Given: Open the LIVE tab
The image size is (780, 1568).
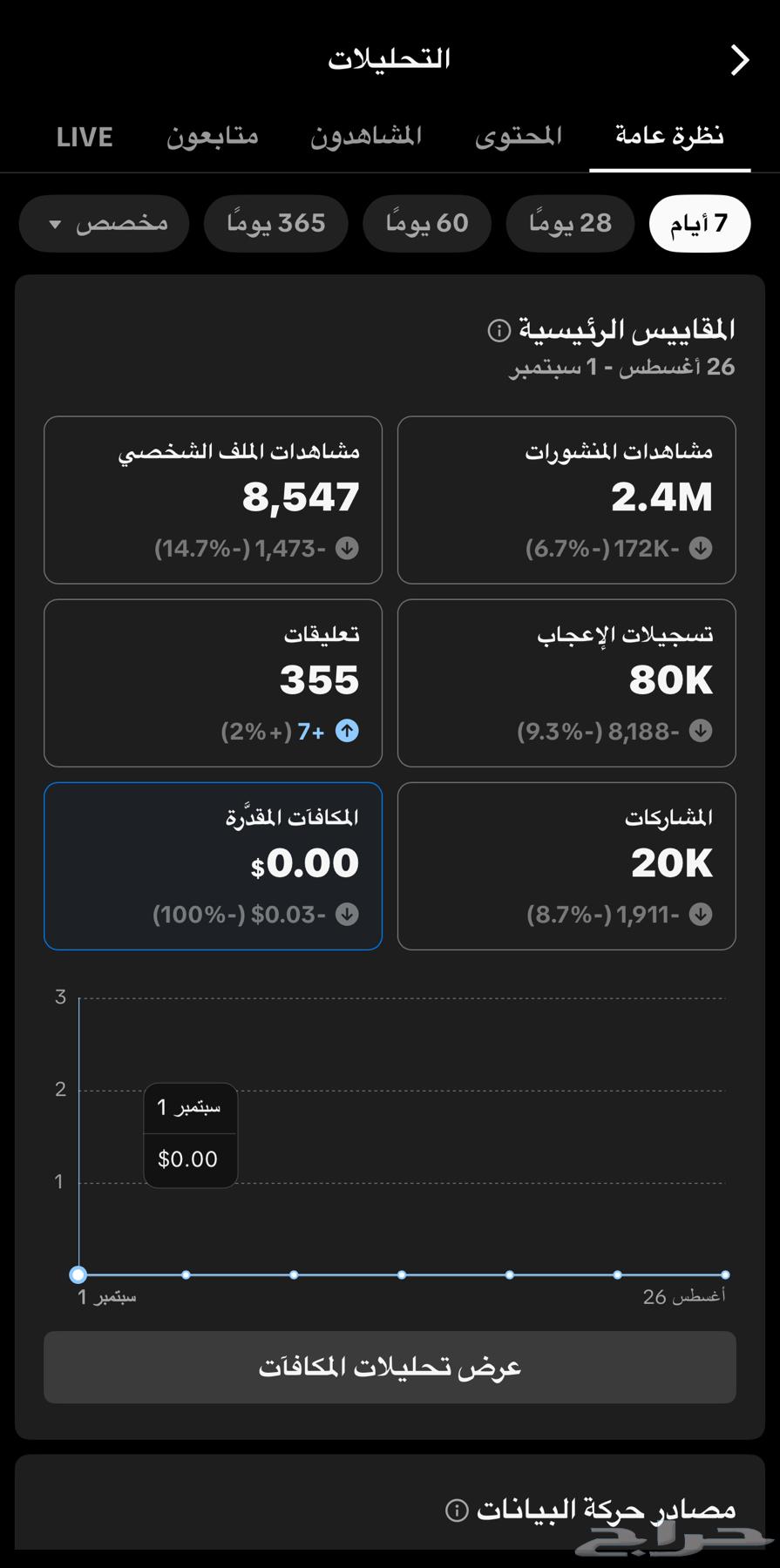Looking at the screenshot, I should click(84, 137).
